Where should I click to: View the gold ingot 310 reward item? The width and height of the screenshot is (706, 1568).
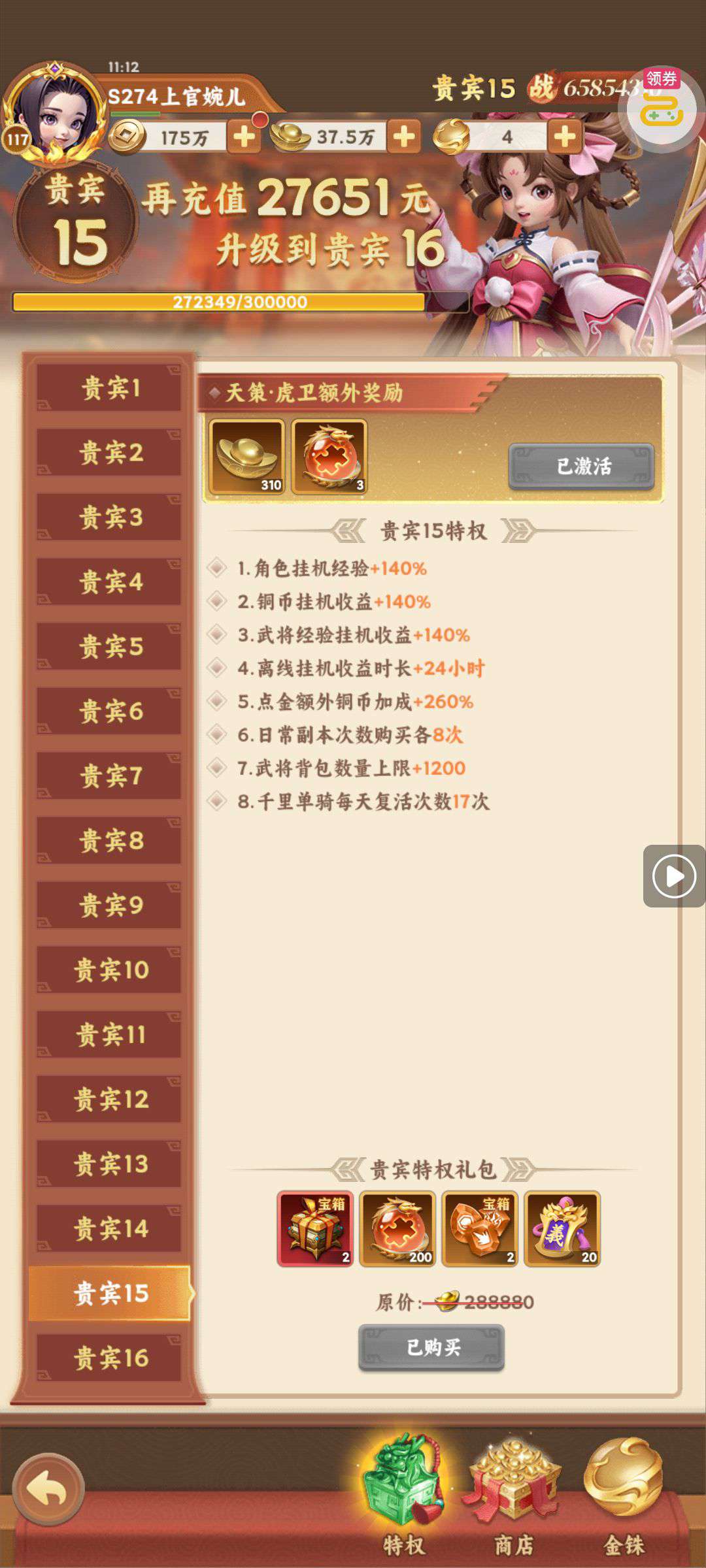246,457
